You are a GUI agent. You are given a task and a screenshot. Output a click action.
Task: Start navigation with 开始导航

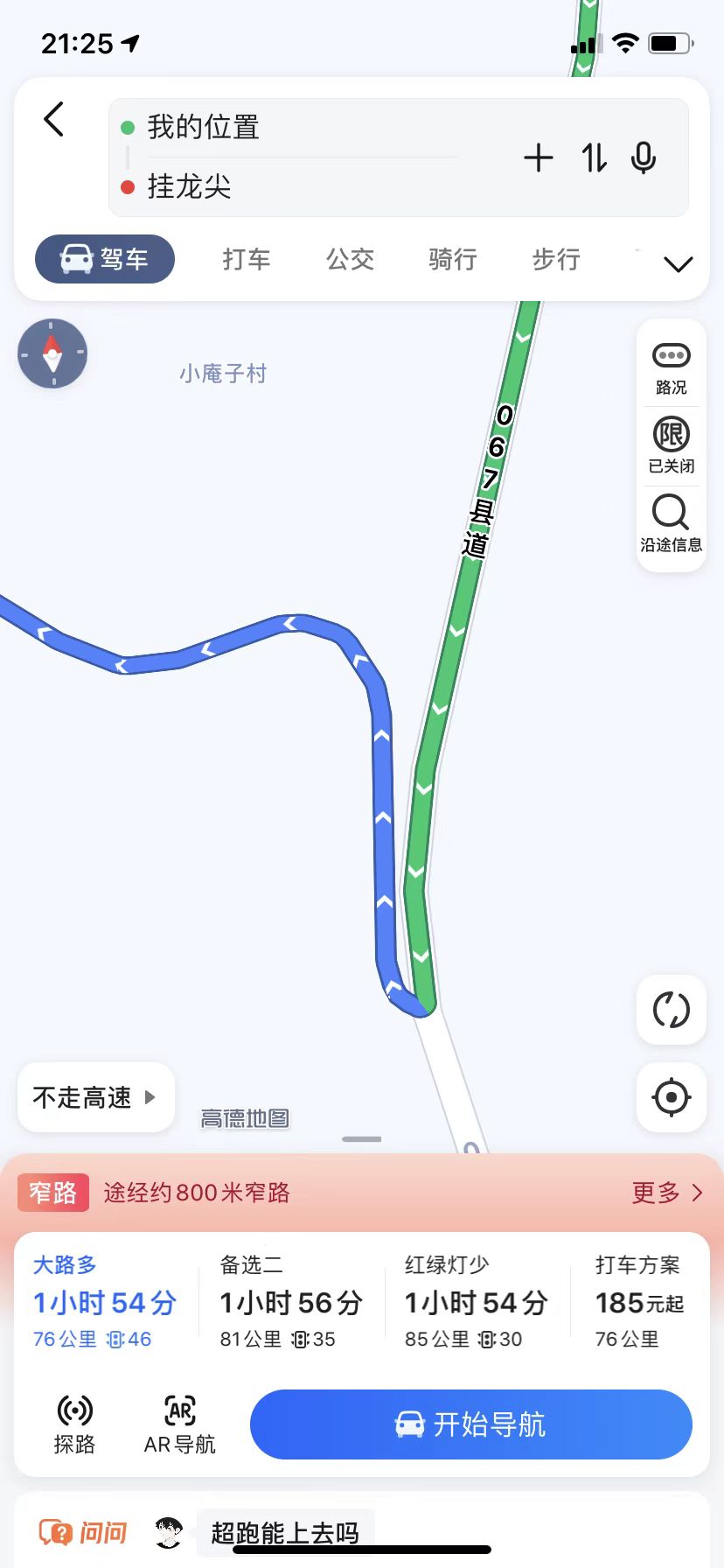tap(470, 1424)
